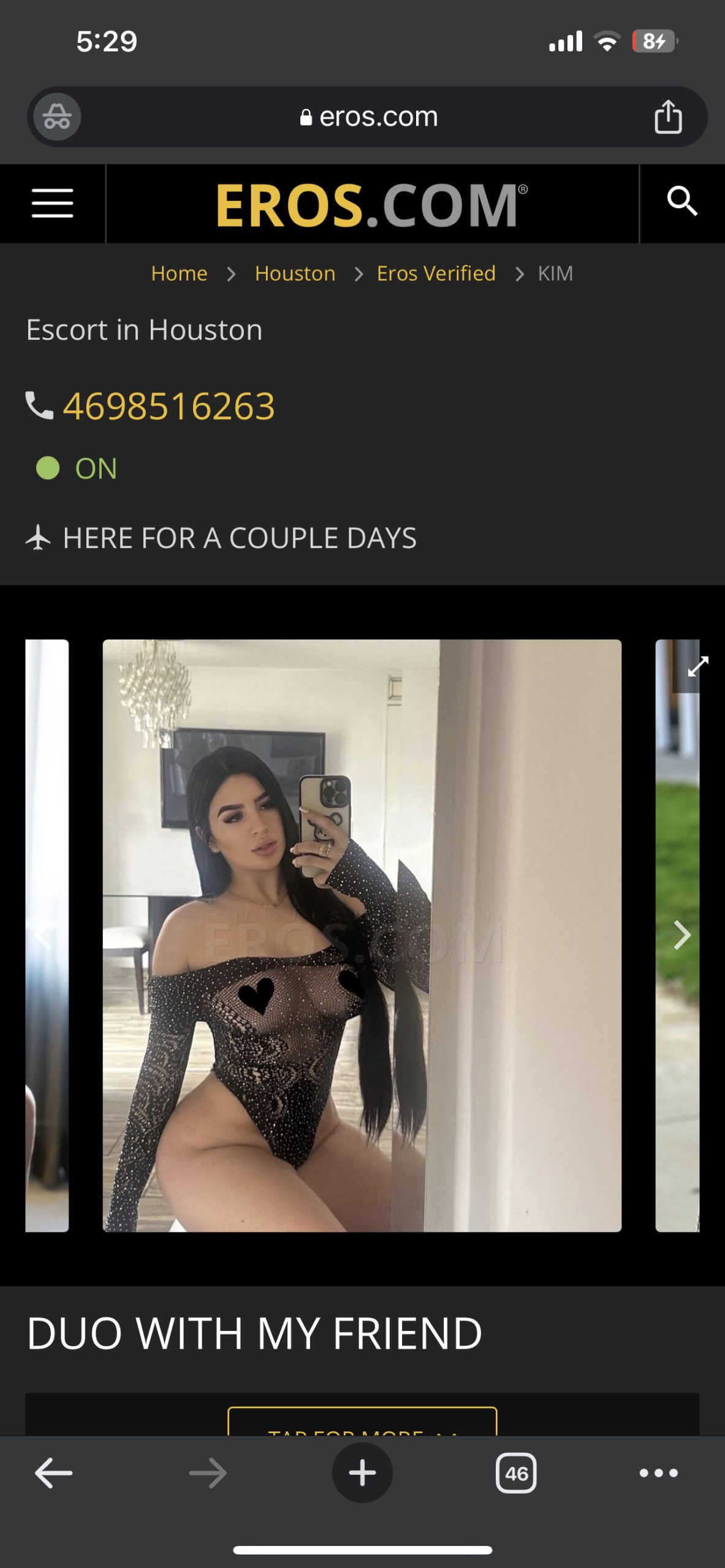Show the next gallery photo
This screenshot has width=725, height=1568.
pyautogui.click(x=681, y=935)
